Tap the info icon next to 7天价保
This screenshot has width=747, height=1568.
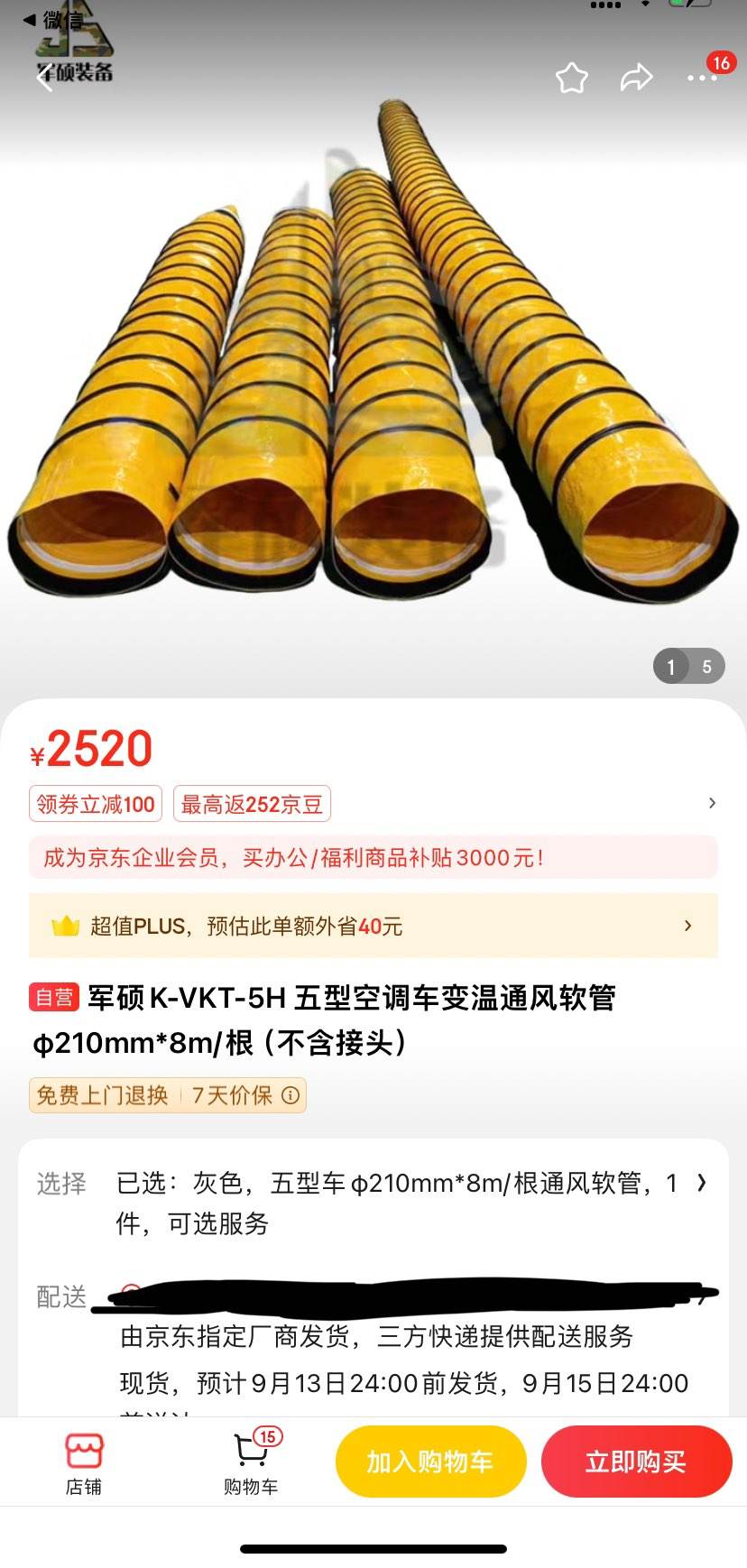coord(290,1095)
